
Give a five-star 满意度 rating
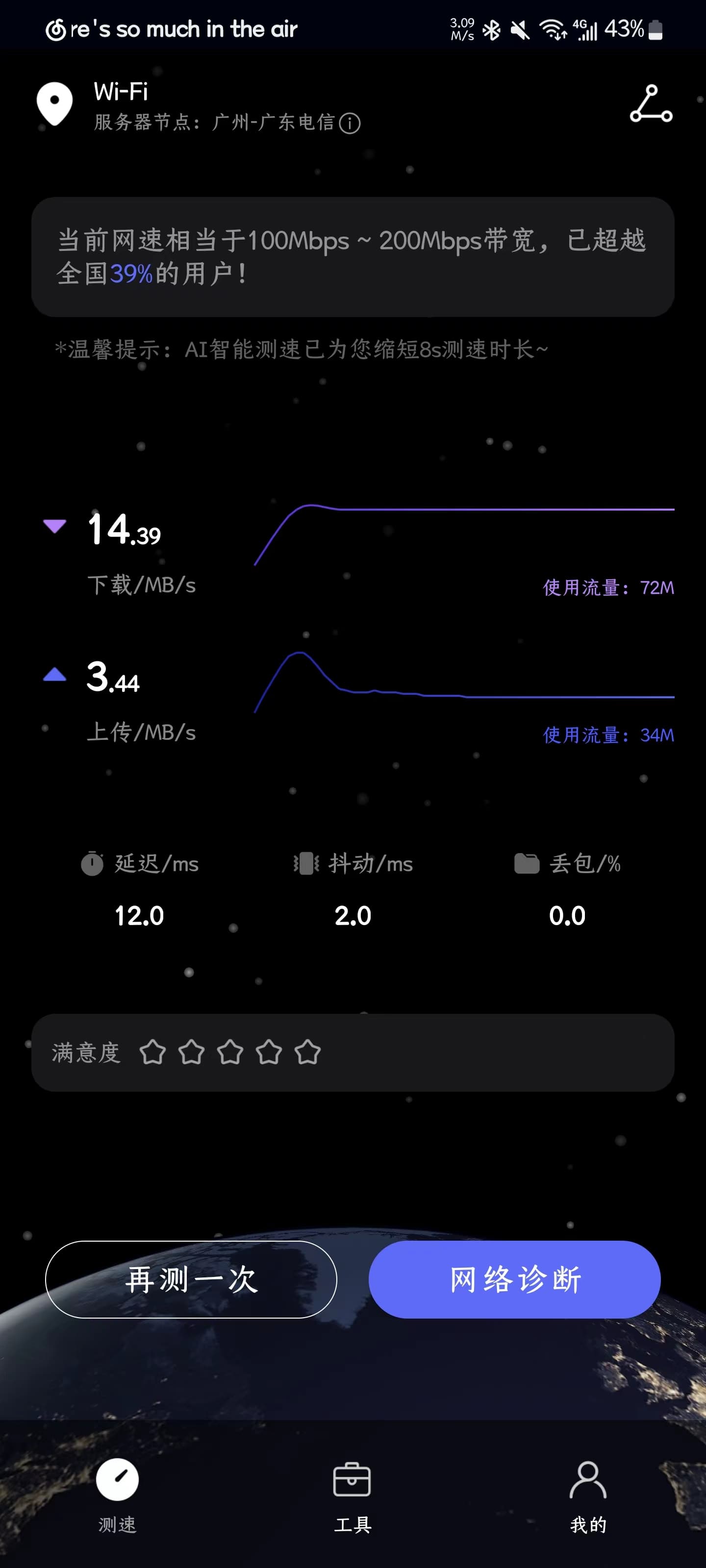click(x=307, y=1052)
